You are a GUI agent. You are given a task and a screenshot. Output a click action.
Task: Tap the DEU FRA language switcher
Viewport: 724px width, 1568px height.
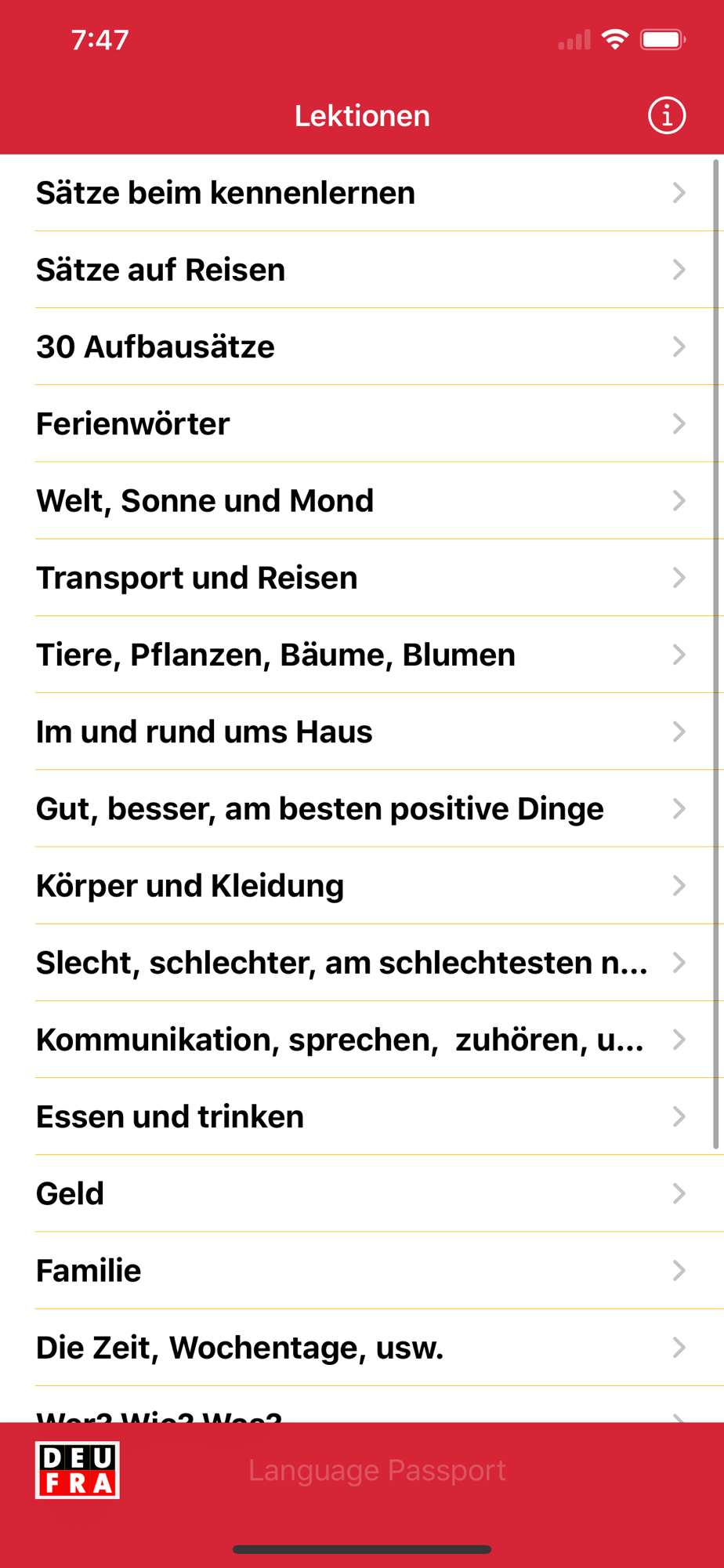[x=78, y=1470]
